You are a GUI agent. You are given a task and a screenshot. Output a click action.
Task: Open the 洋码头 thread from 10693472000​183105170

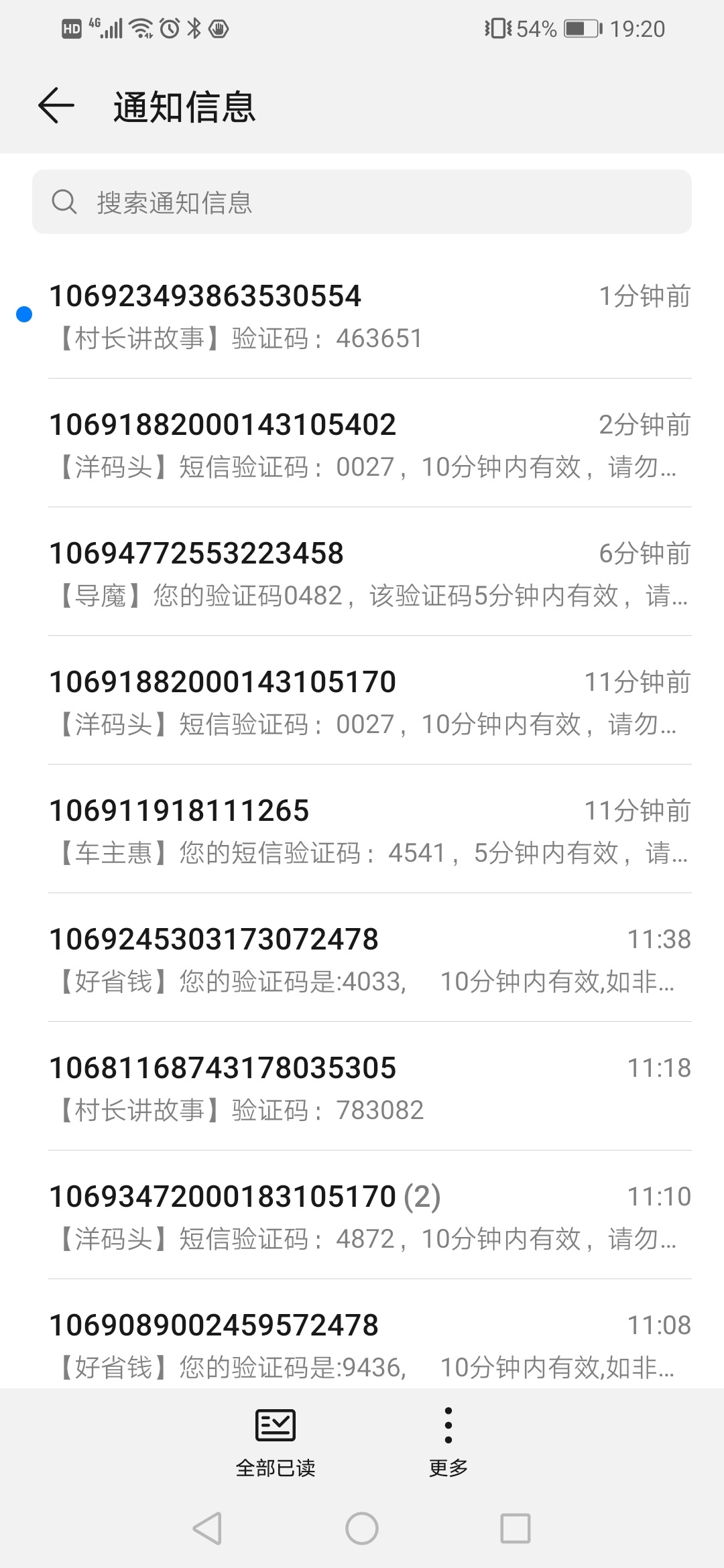[x=362, y=1215]
